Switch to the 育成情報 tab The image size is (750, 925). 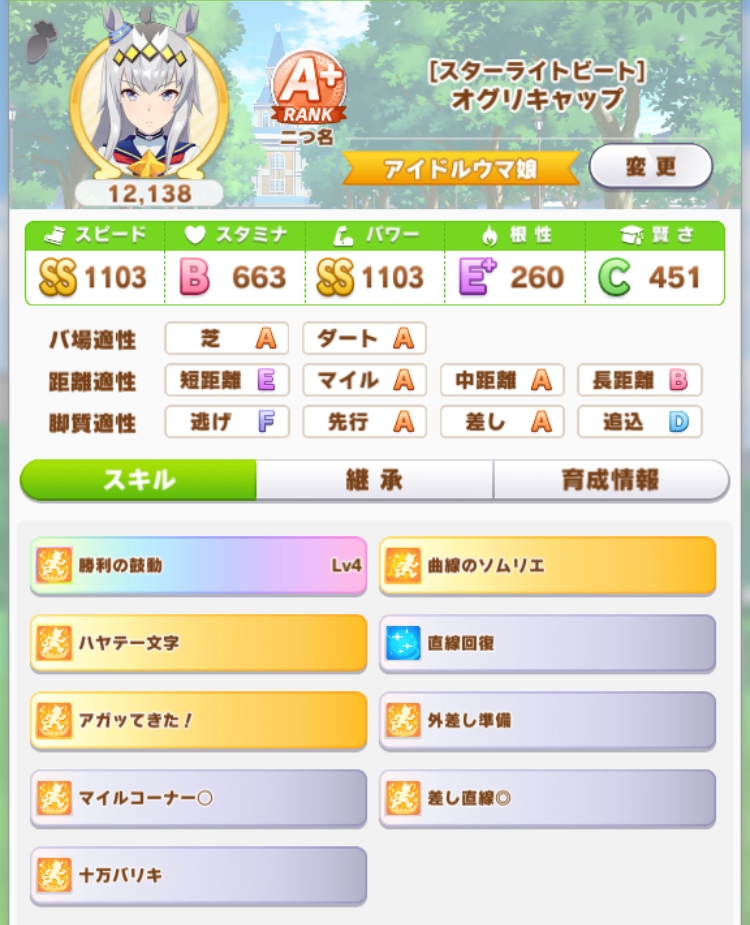pos(610,480)
